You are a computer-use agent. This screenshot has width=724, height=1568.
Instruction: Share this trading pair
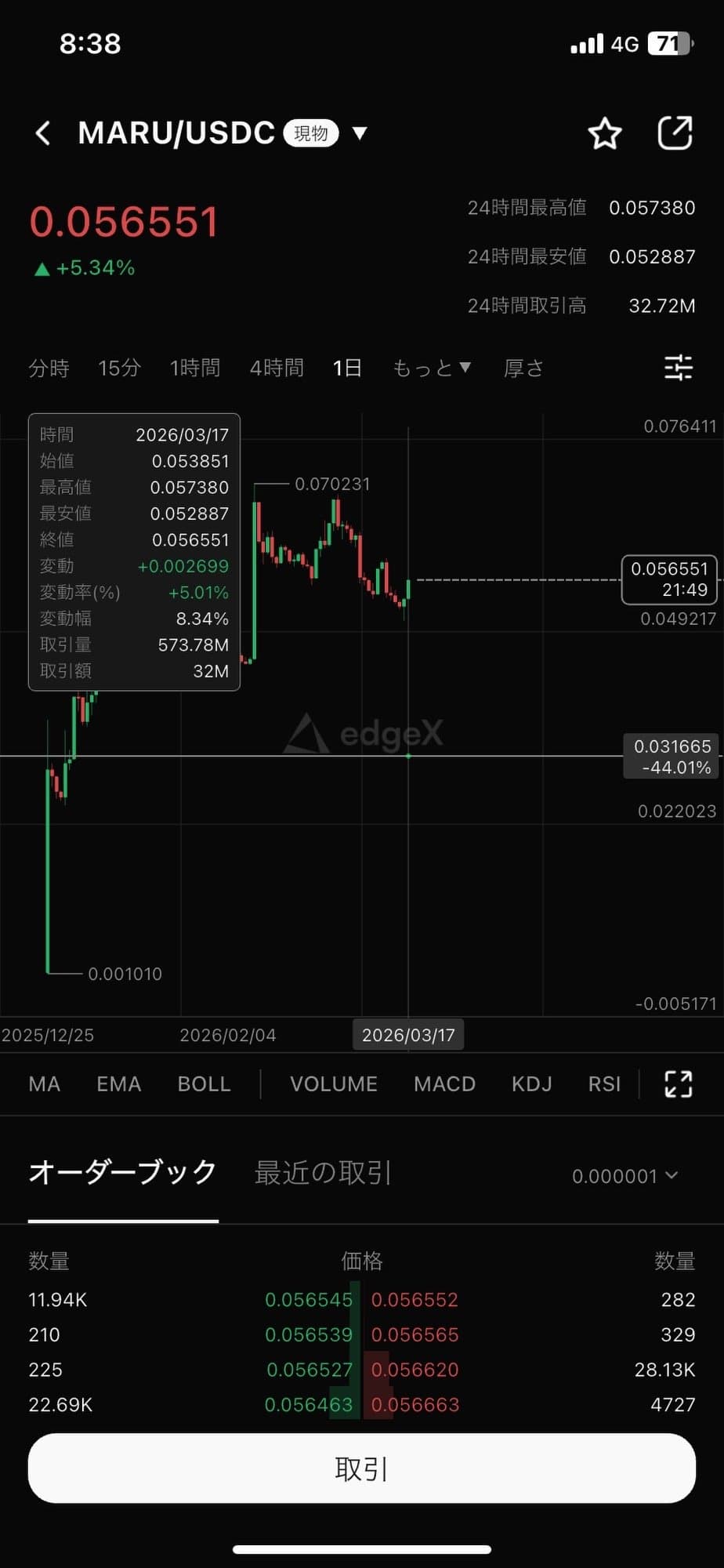pyautogui.click(x=675, y=133)
